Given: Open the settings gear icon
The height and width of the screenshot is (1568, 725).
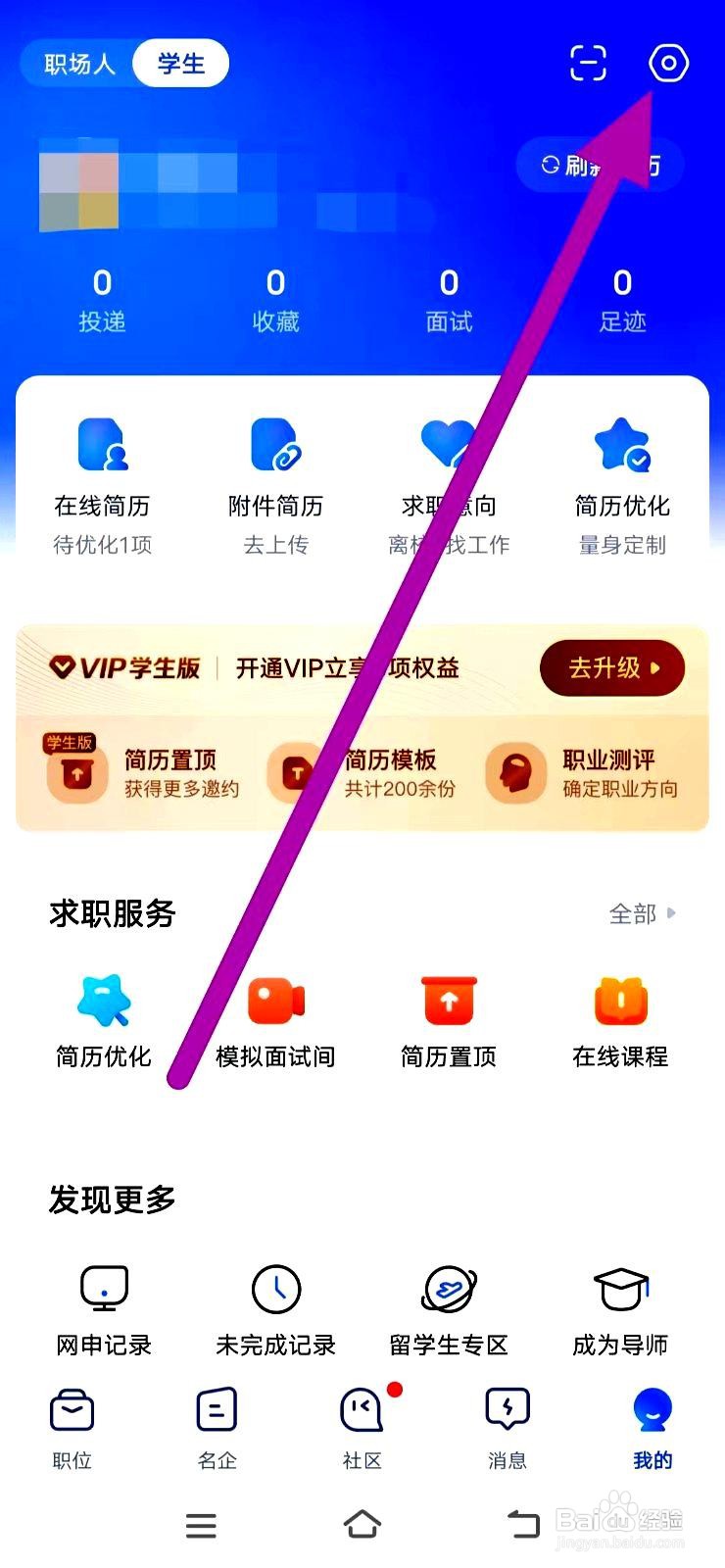Looking at the screenshot, I should [x=667, y=63].
